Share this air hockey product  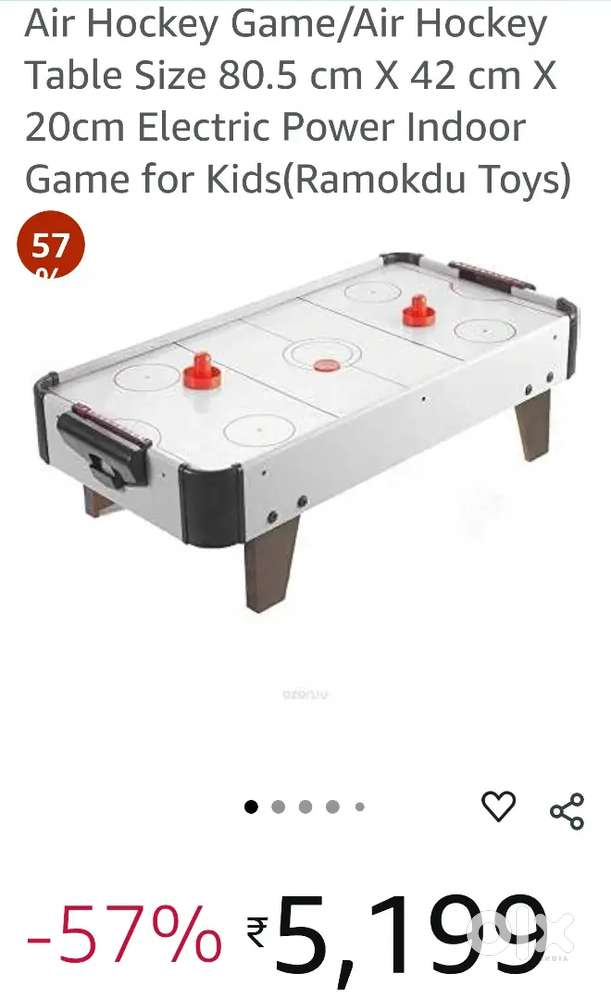(x=567, y=810)
